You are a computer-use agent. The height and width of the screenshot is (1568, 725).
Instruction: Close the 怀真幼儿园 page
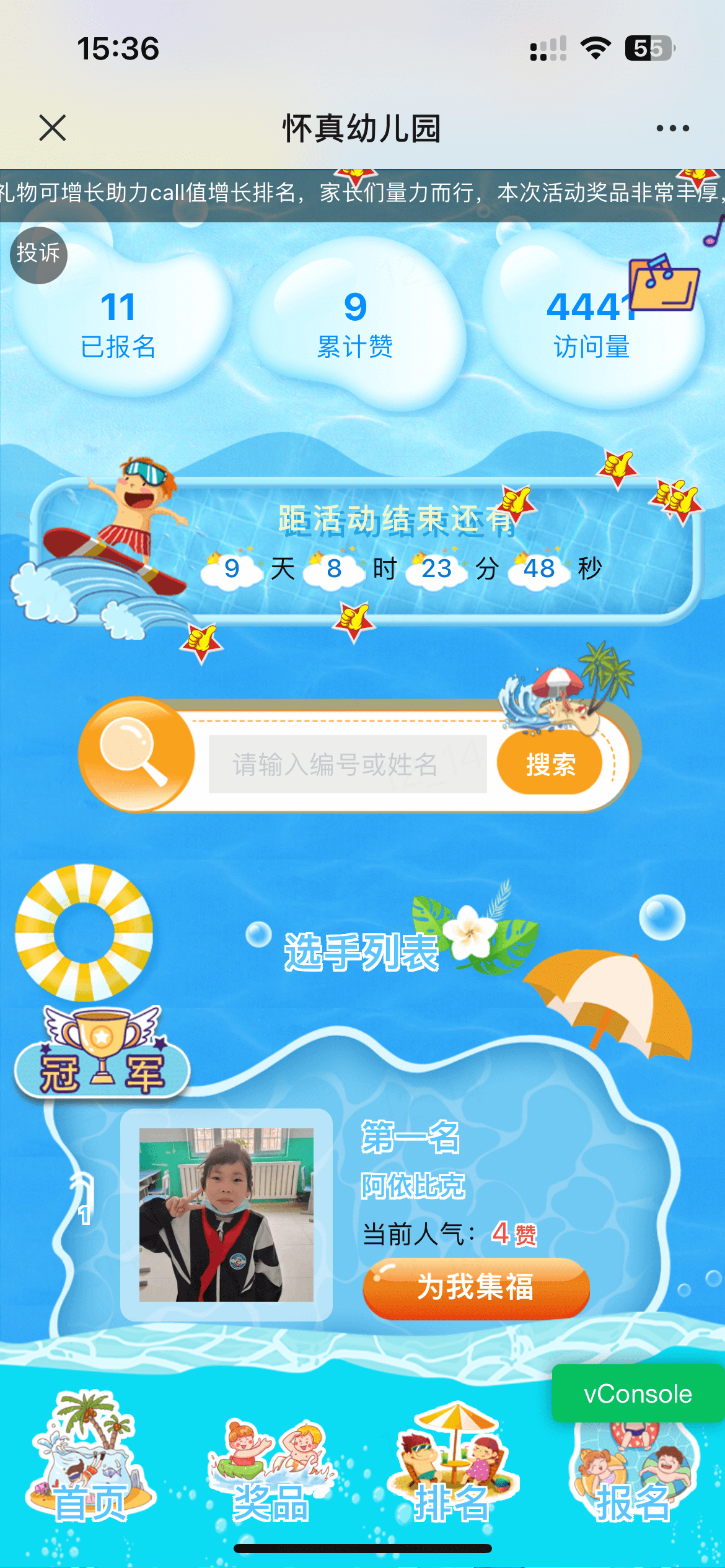click(x=53, y=128)
